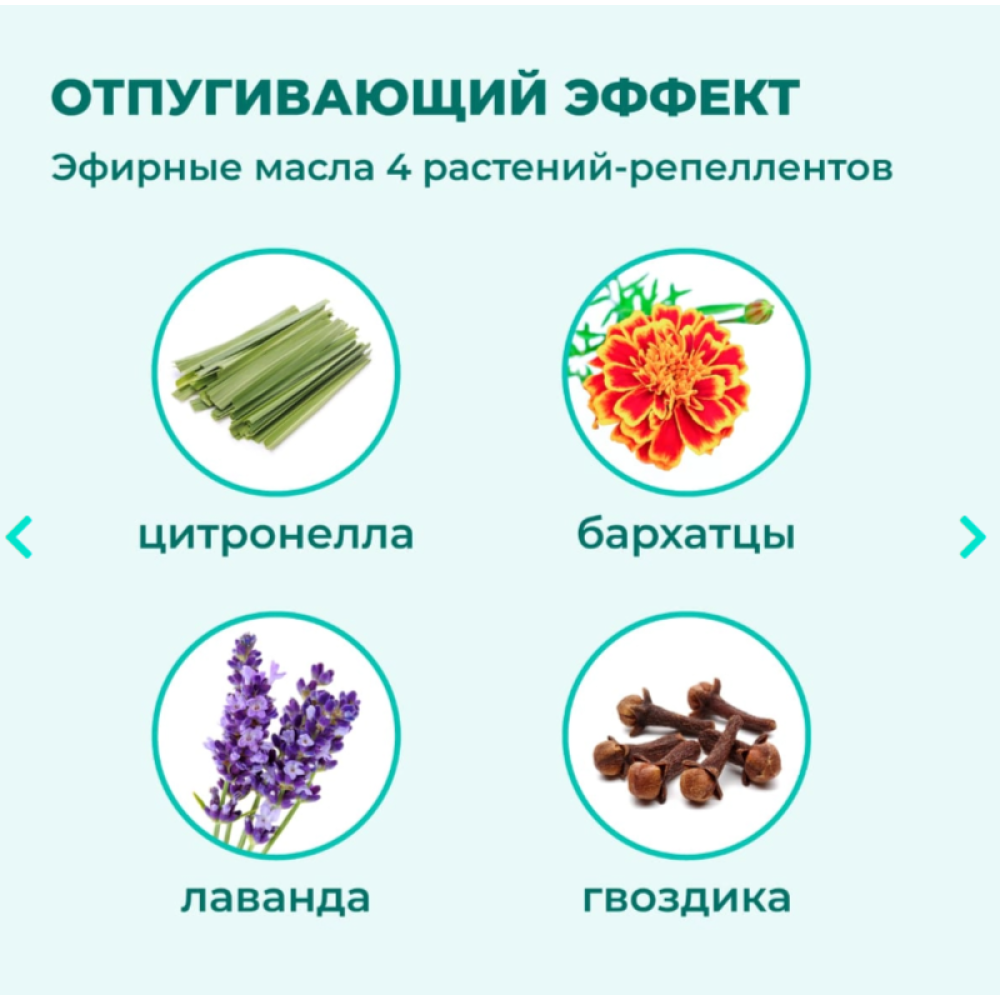Go to the previous slide with left arrow
The height and width of the screenshot is (1000, 1000).
(x=20, y=537)
